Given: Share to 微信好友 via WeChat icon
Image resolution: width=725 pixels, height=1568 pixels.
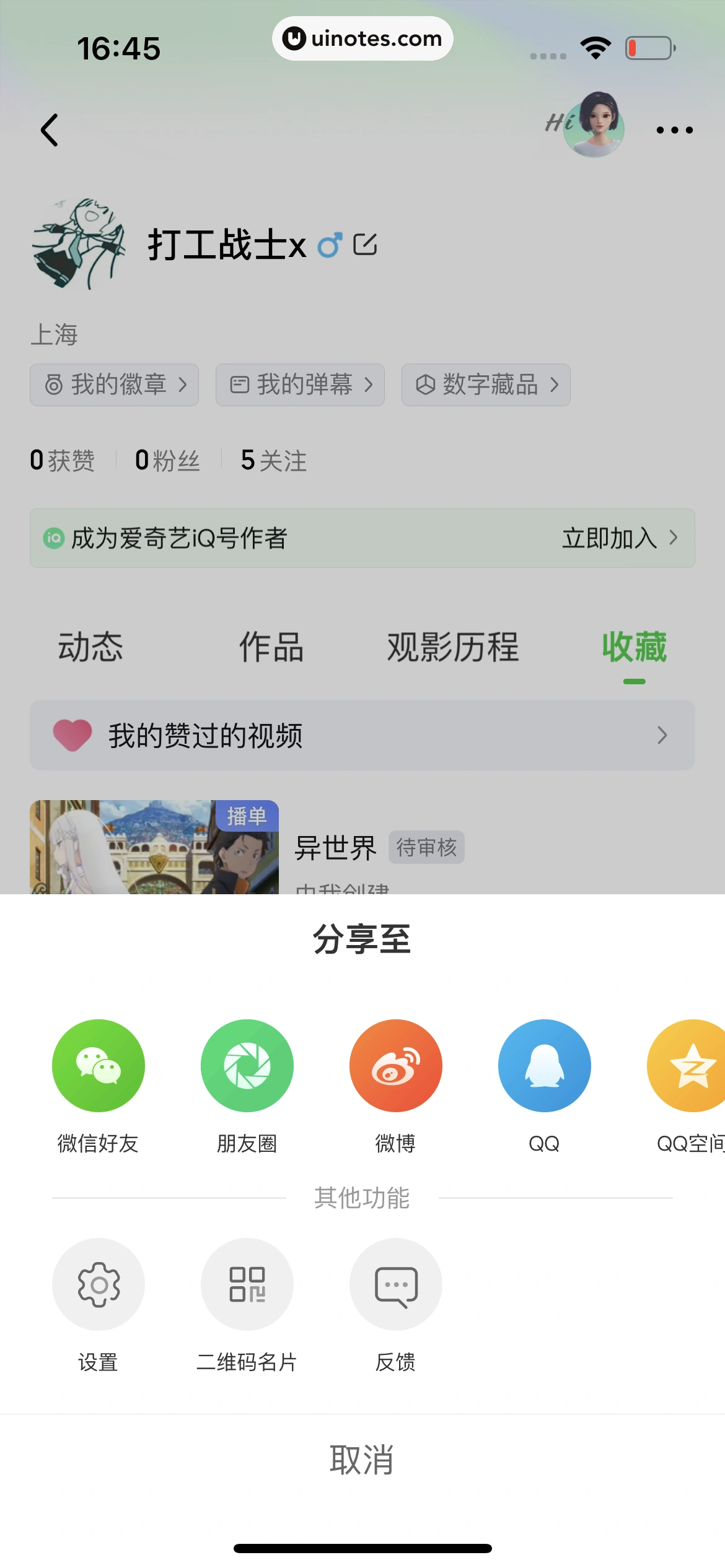Looking at the screenshot, I should (98, 1065).
